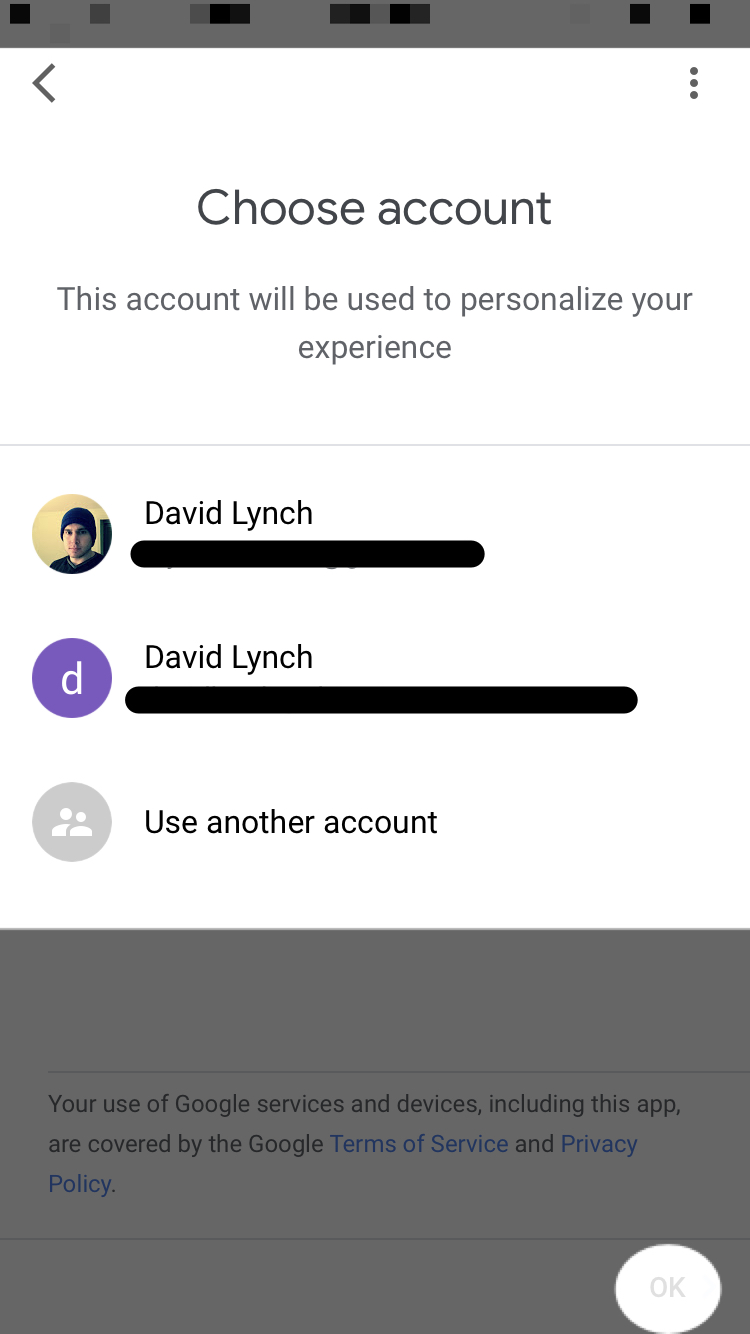Confirm with the OK button
Screen dimensions: 750x1334
[x=667, y=1287]
